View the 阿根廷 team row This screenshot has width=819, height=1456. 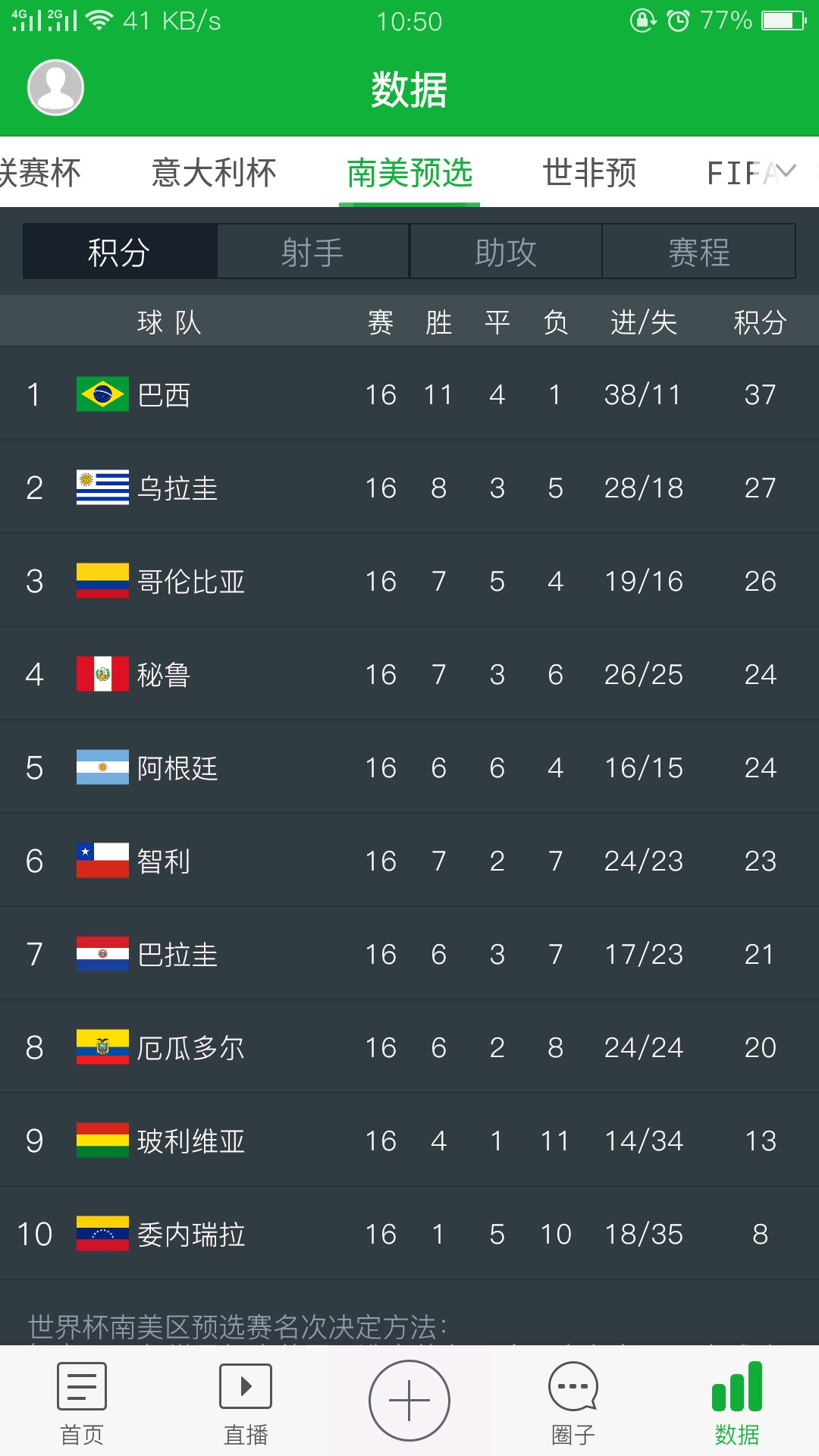tap(409, 767)
